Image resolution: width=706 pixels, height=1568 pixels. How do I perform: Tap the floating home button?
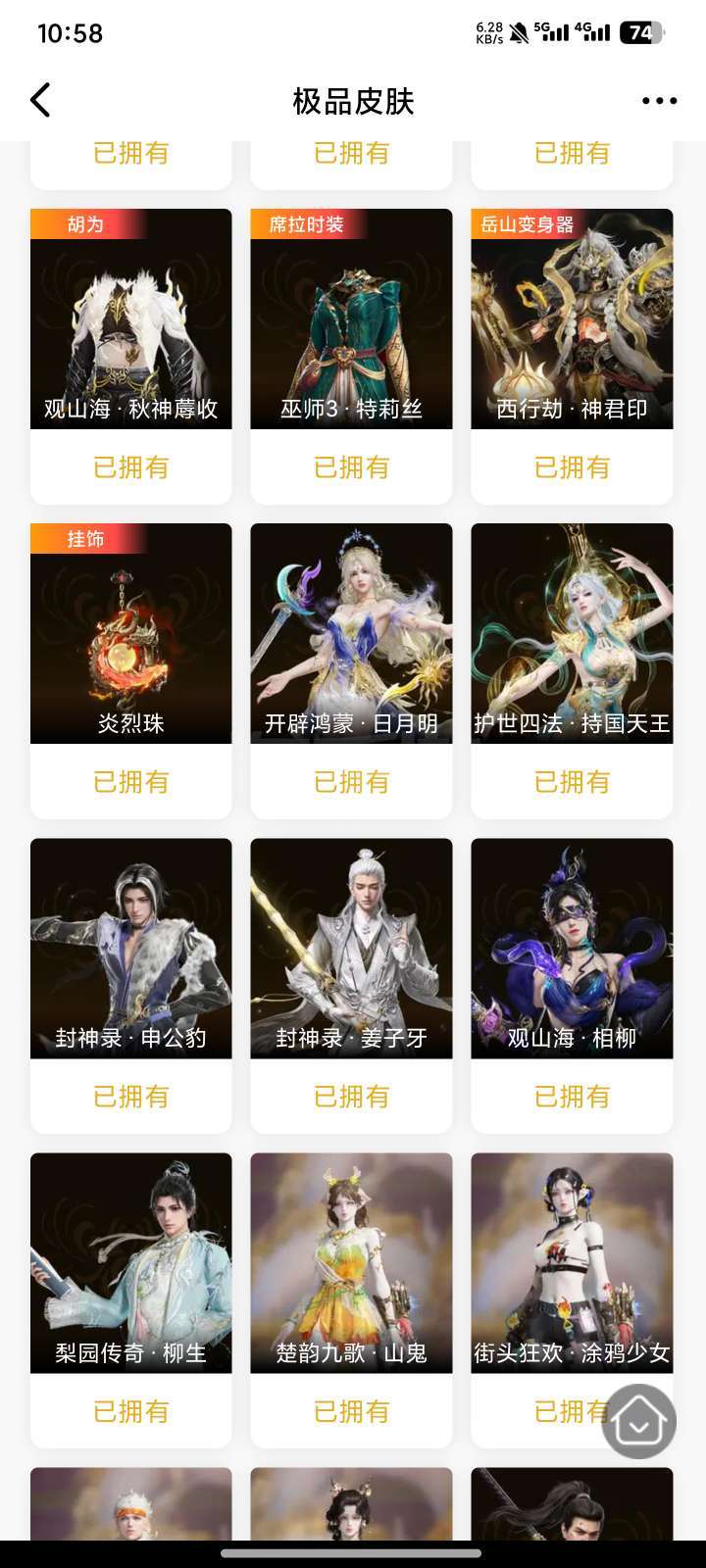pos(639,1422)
